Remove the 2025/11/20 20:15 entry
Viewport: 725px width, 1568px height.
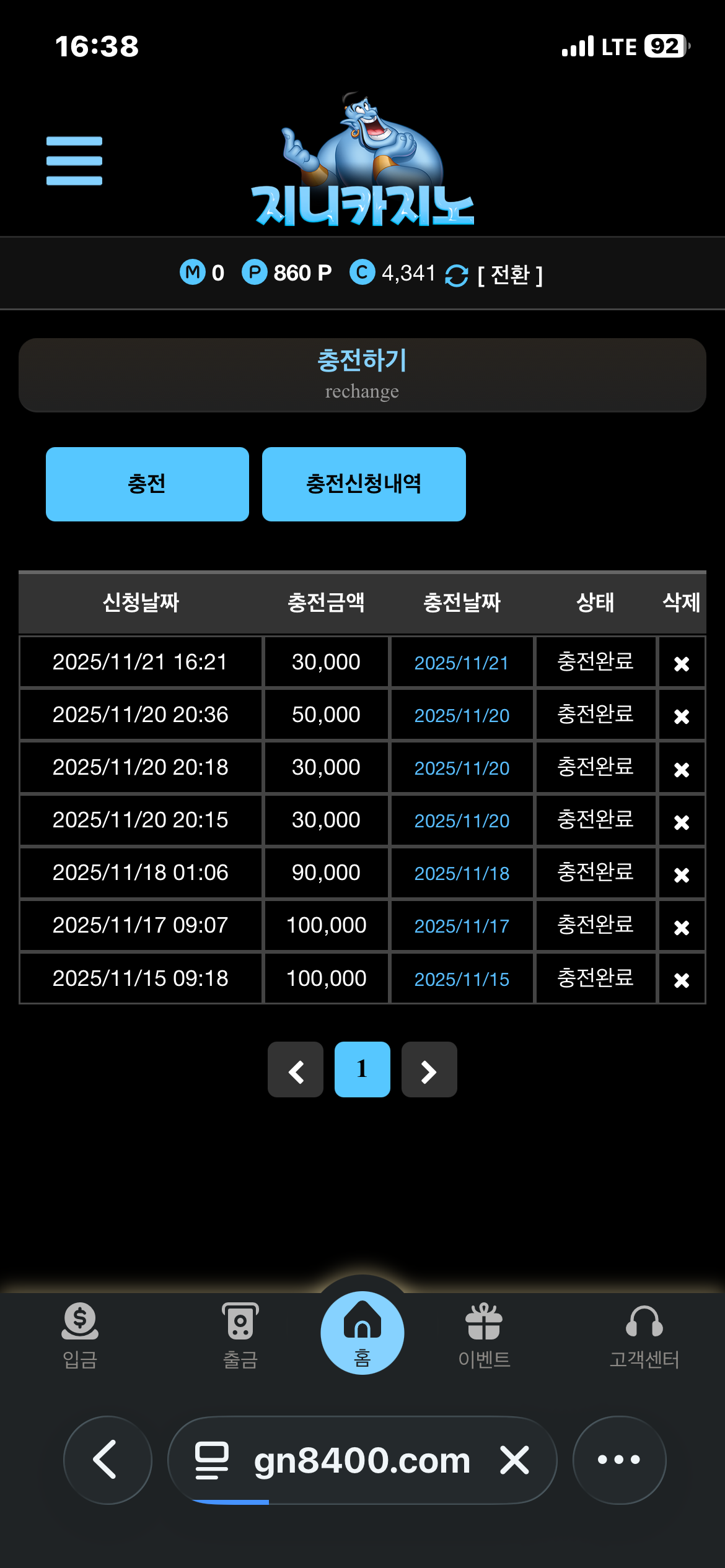click(x=682, y=822)
